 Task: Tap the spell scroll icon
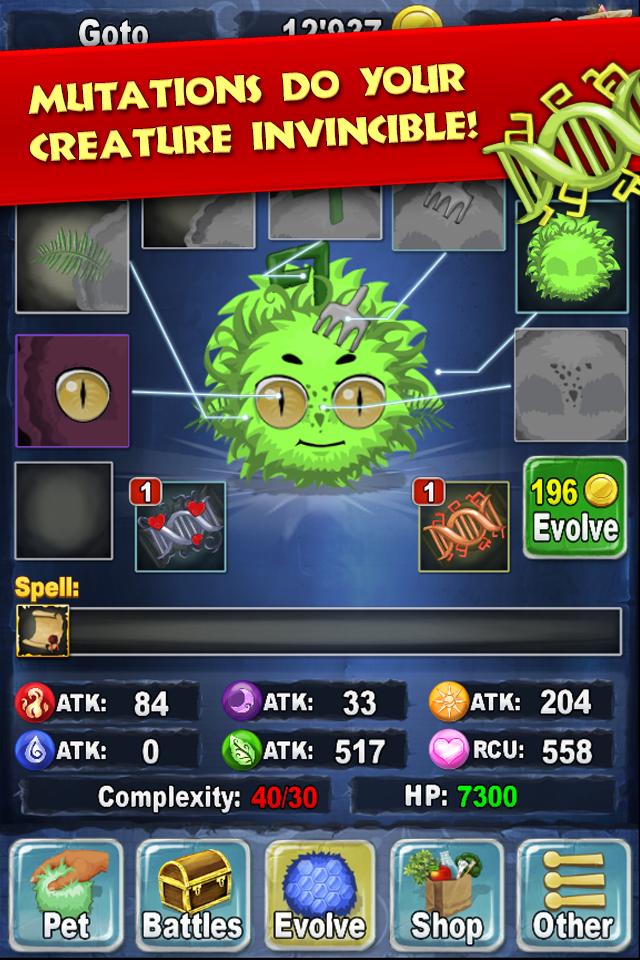(x=43, y=630)
